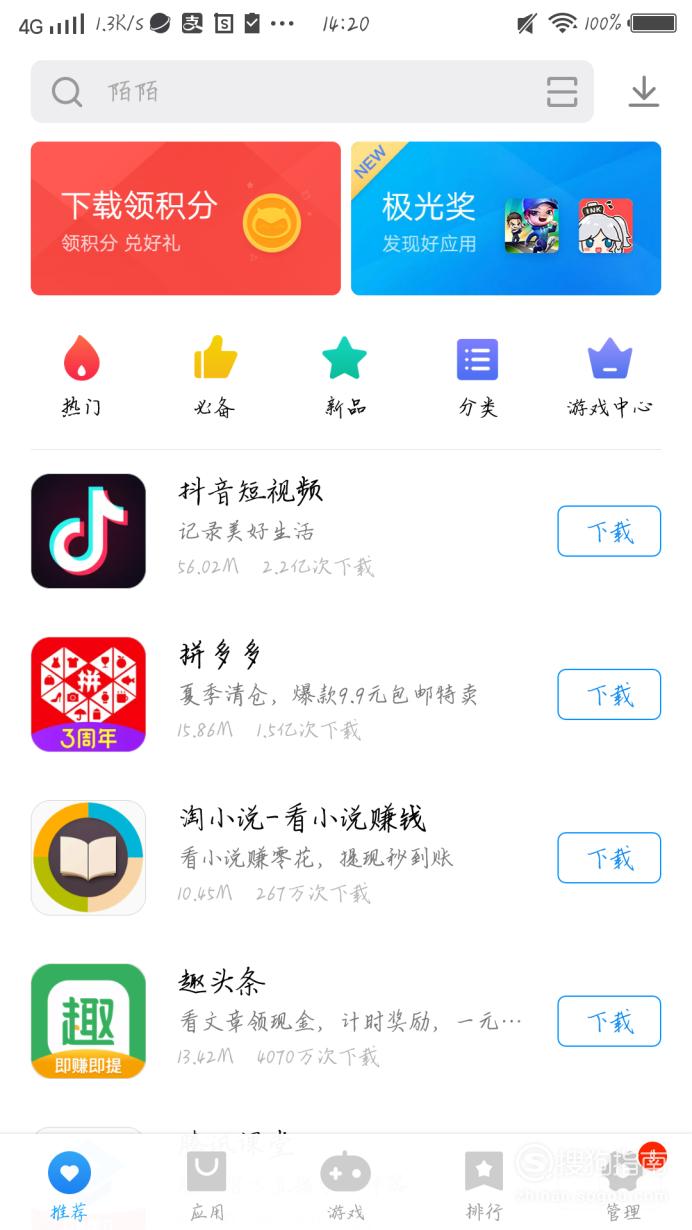Open the 必备 category

(x=215, y=376)
